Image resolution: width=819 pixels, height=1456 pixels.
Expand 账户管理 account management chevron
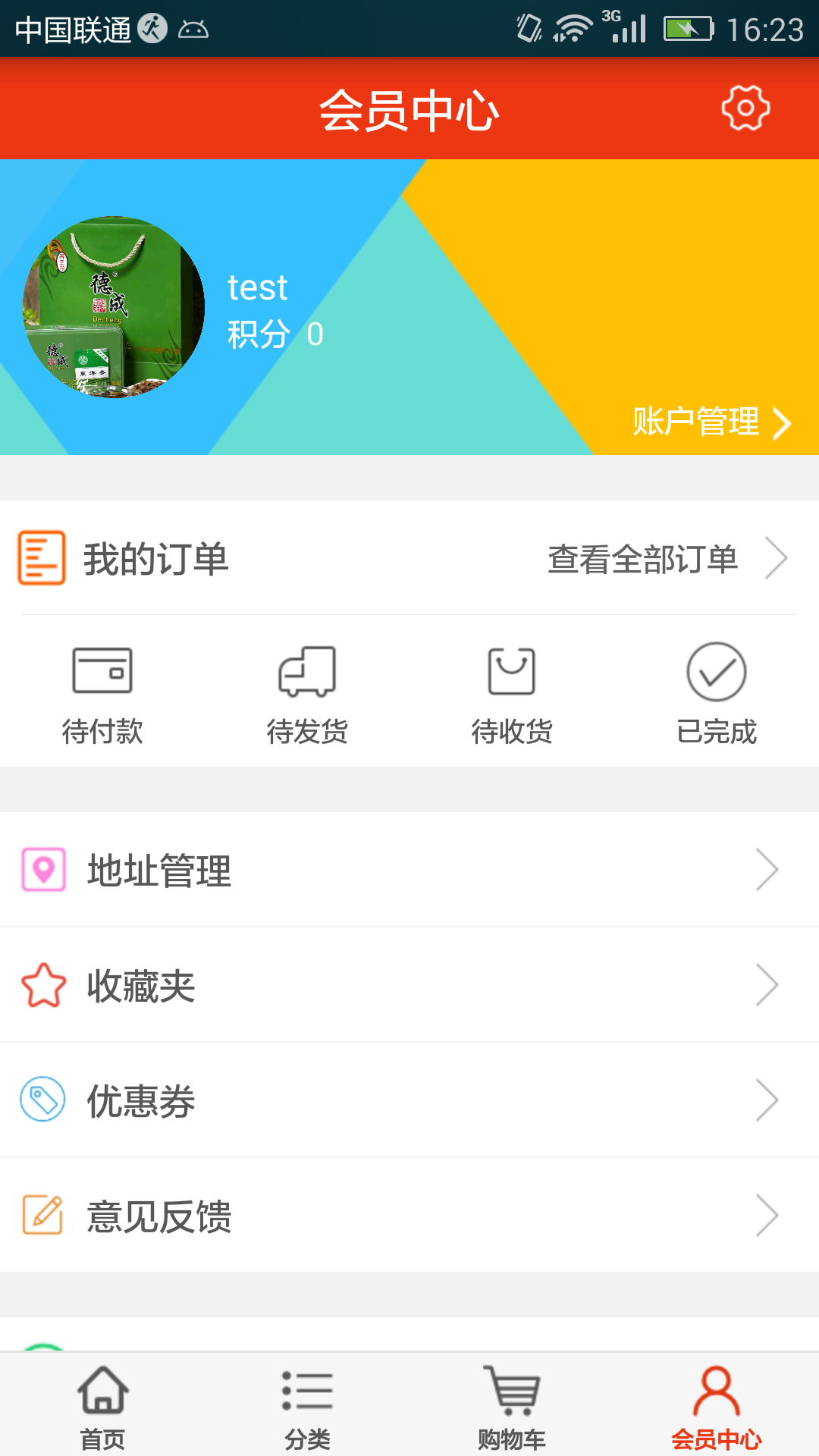tap(783, 425)
